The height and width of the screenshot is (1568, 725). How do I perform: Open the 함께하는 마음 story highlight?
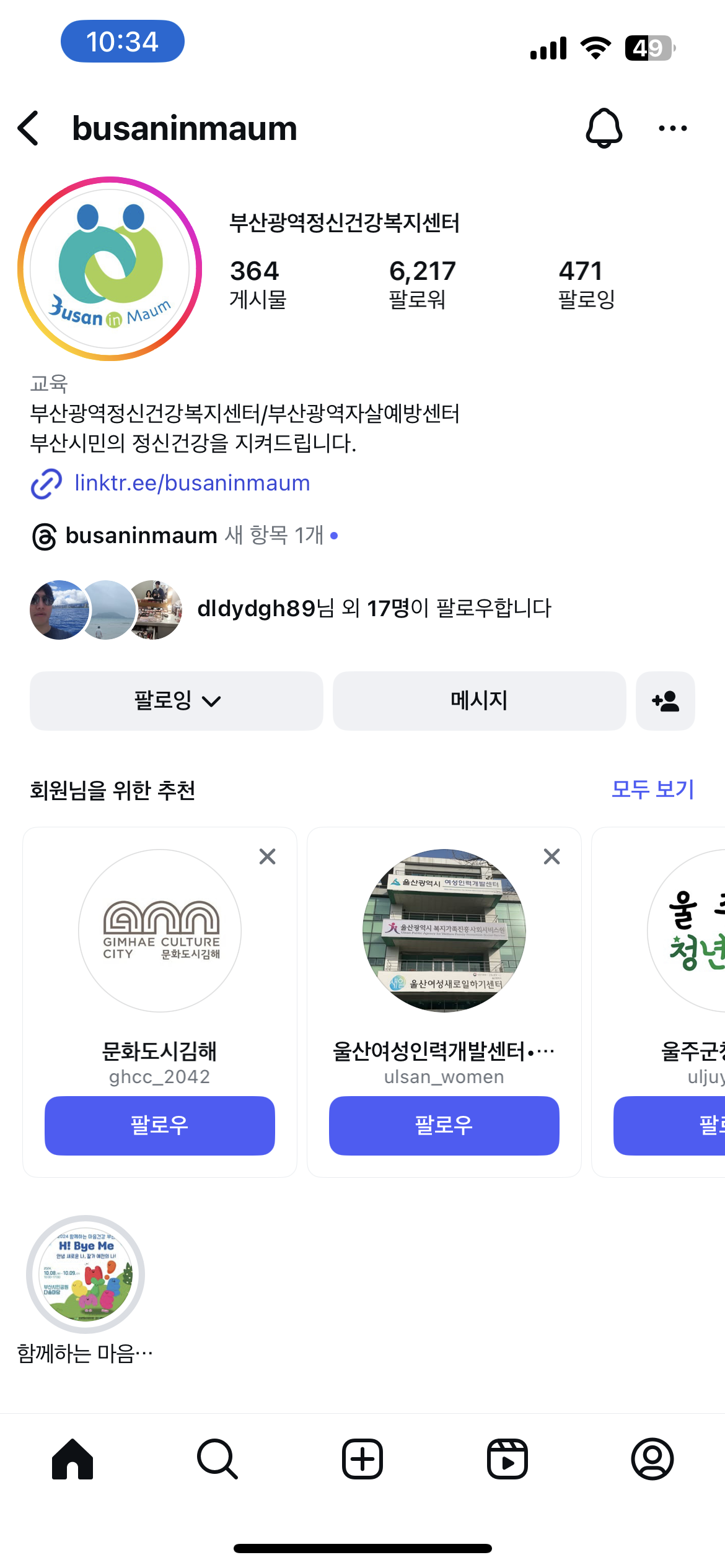(x=86, y=1274)
